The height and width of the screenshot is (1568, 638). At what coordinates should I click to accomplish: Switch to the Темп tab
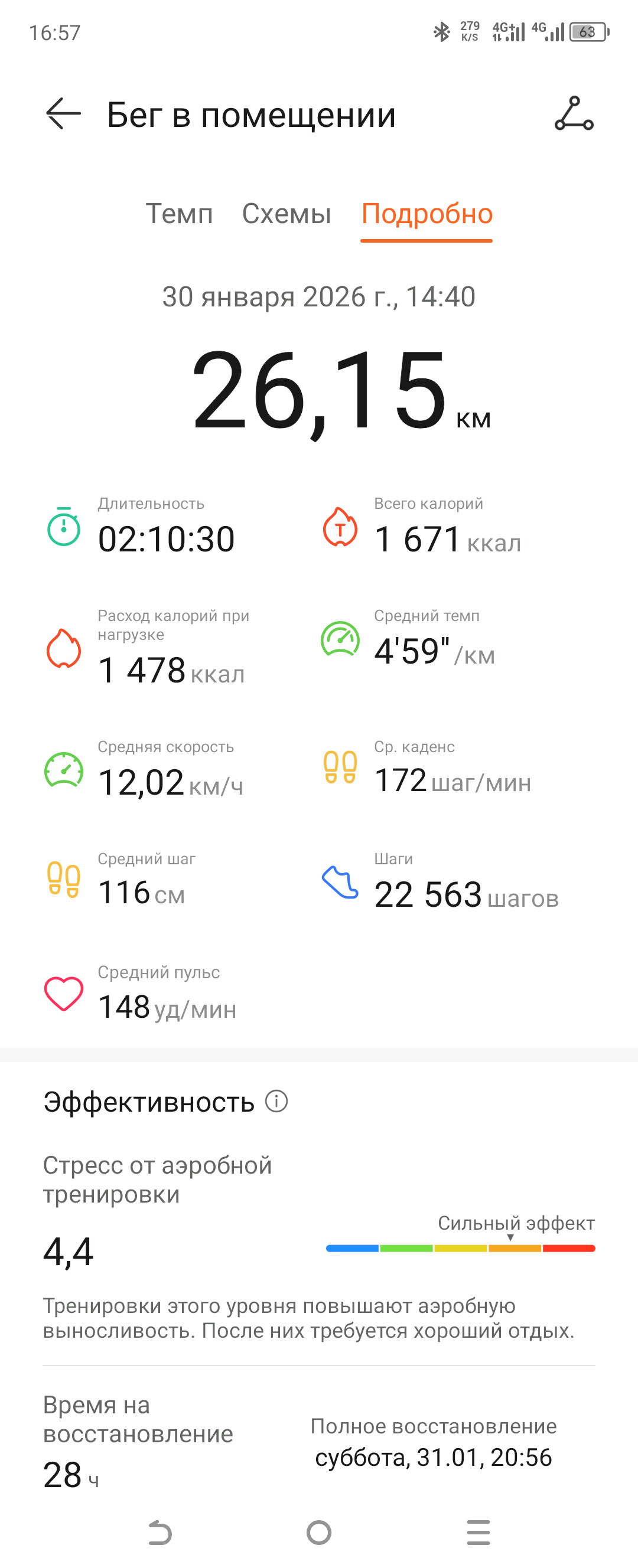point(179,214)
